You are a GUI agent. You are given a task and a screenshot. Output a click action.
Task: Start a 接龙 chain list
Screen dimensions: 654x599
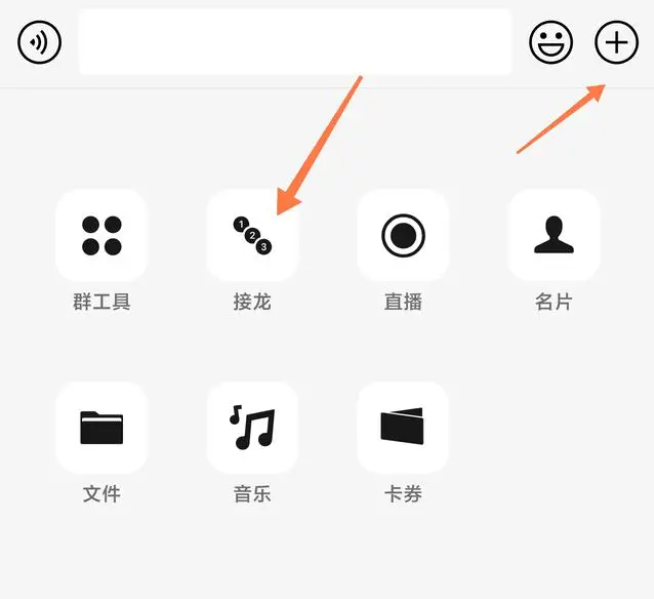point(252,236)
